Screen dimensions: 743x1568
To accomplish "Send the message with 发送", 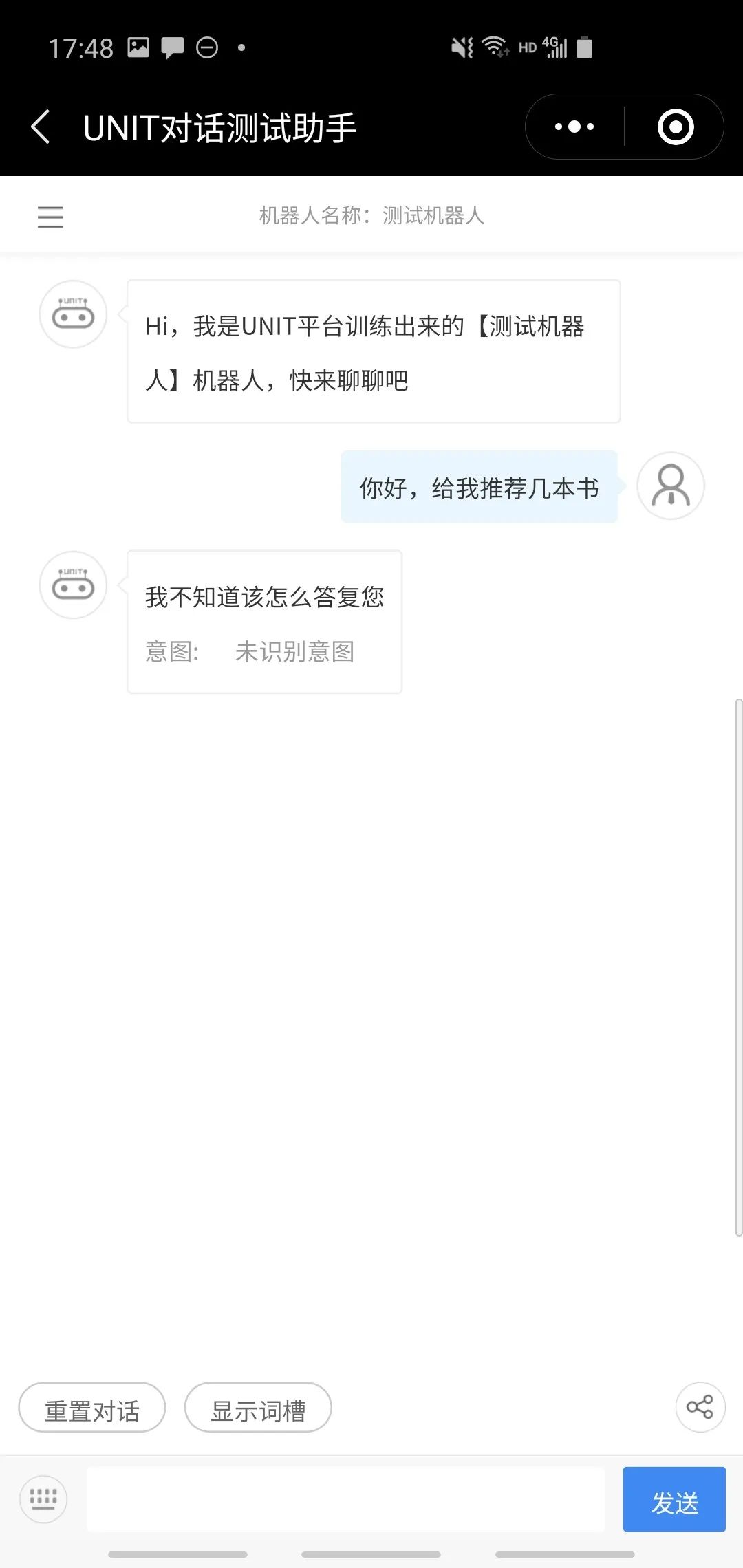I will coord(674,1499).
